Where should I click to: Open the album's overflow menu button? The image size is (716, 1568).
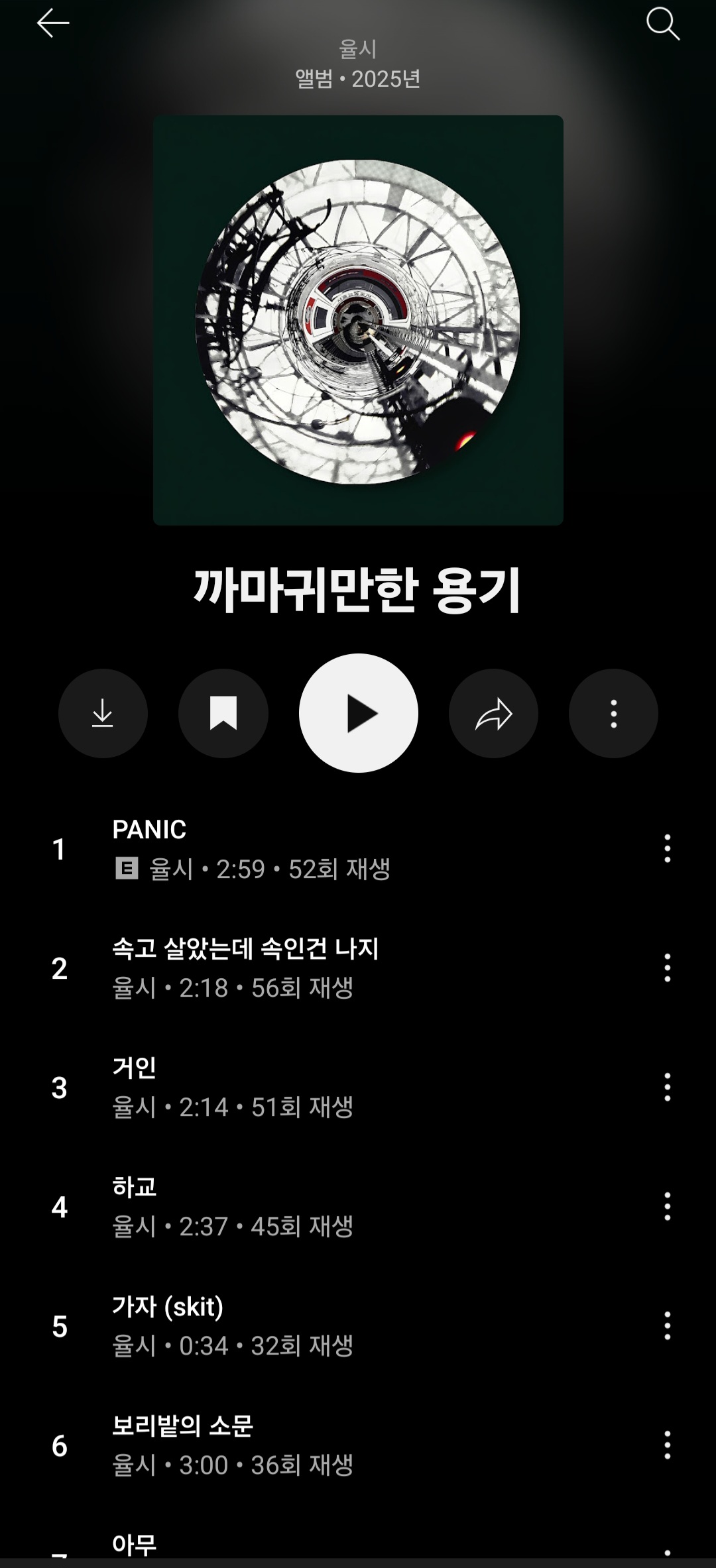click(613, 713)
